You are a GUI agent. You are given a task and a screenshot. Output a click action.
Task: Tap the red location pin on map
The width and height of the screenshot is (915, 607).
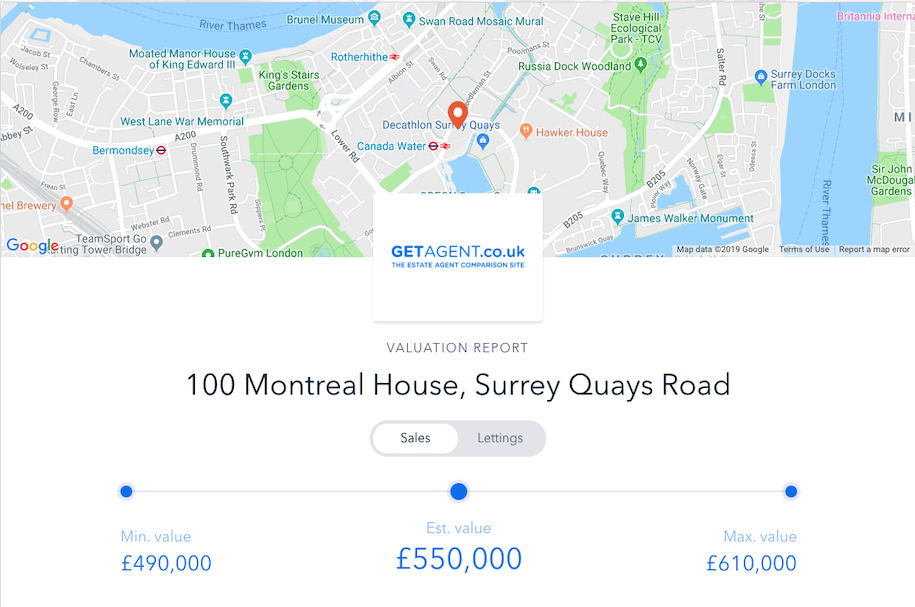[x=457, y=115]
